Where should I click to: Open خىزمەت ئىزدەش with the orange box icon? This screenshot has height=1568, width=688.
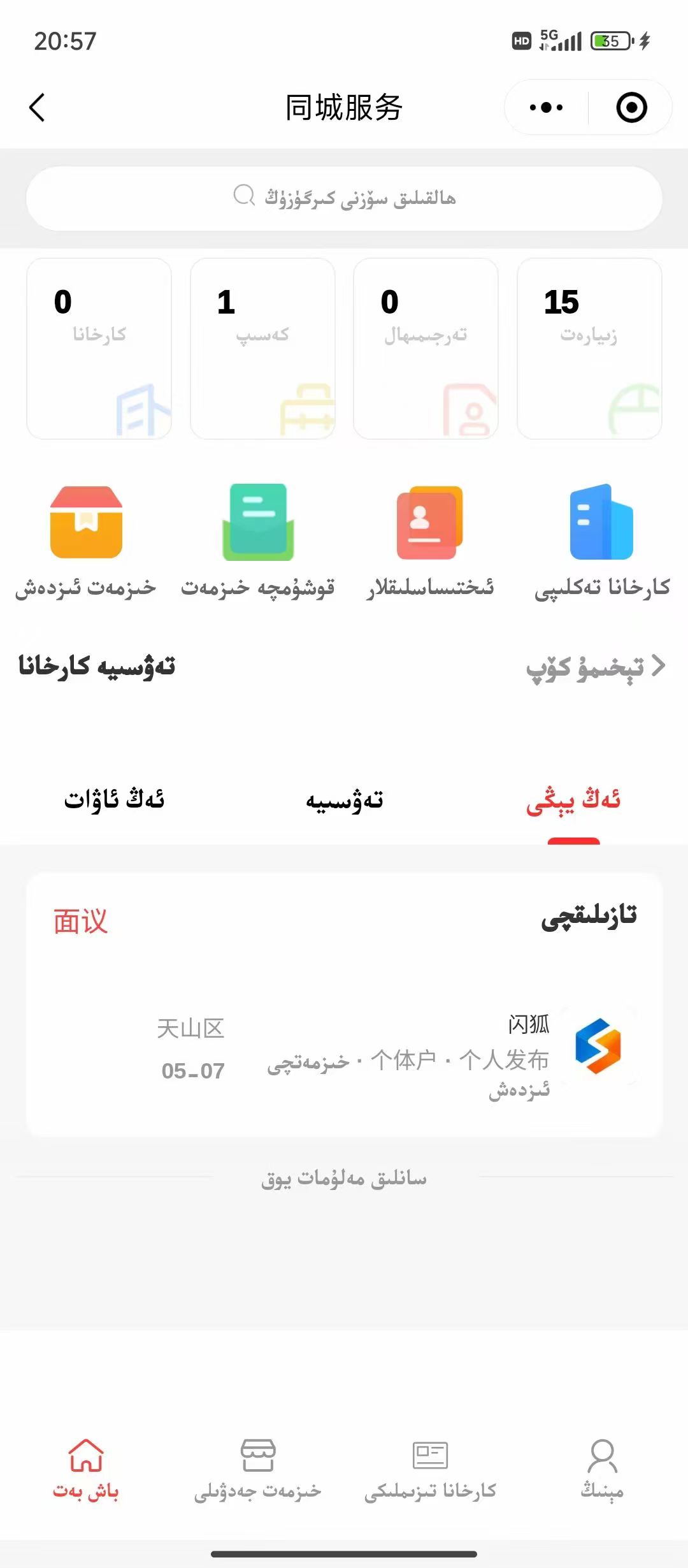[x=86, y=541]
